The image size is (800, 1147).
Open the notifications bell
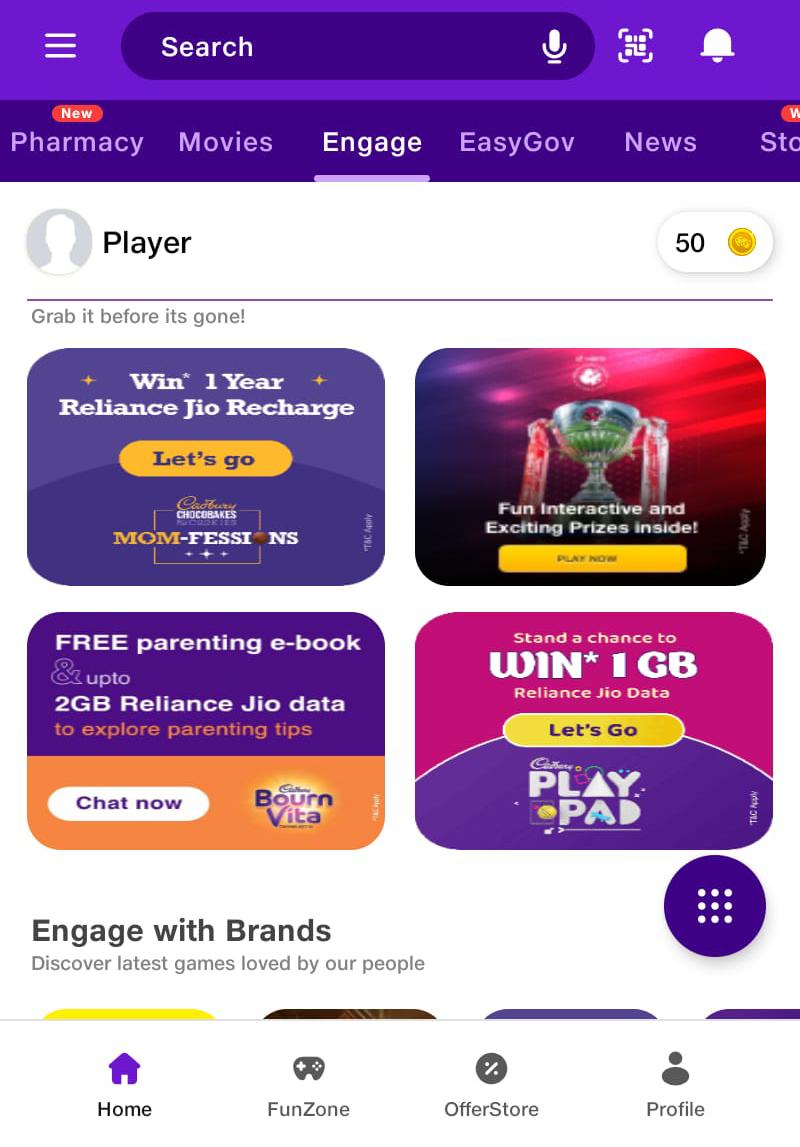pyautogui.click(x=717, y=46)
